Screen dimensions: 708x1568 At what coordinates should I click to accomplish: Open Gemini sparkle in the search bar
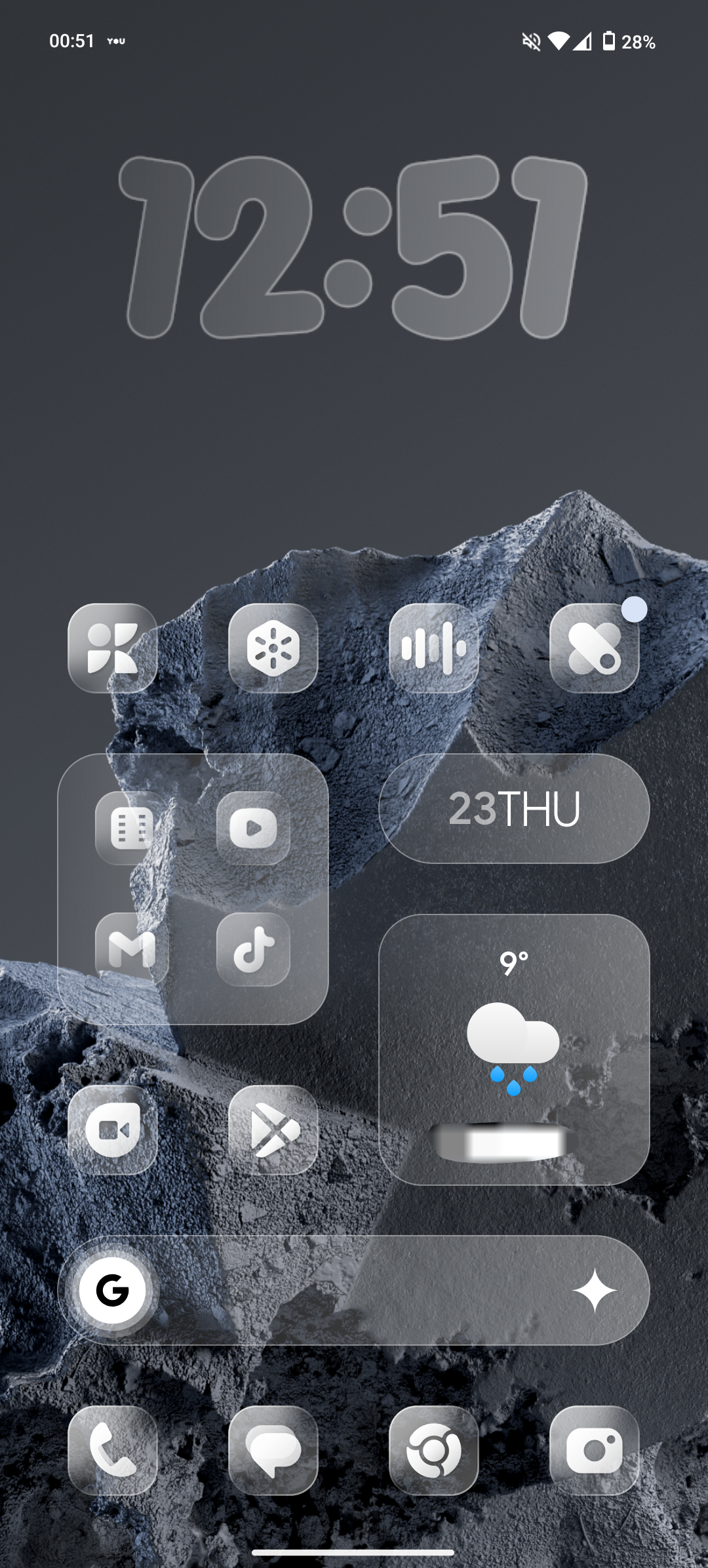click(594, 1290)
